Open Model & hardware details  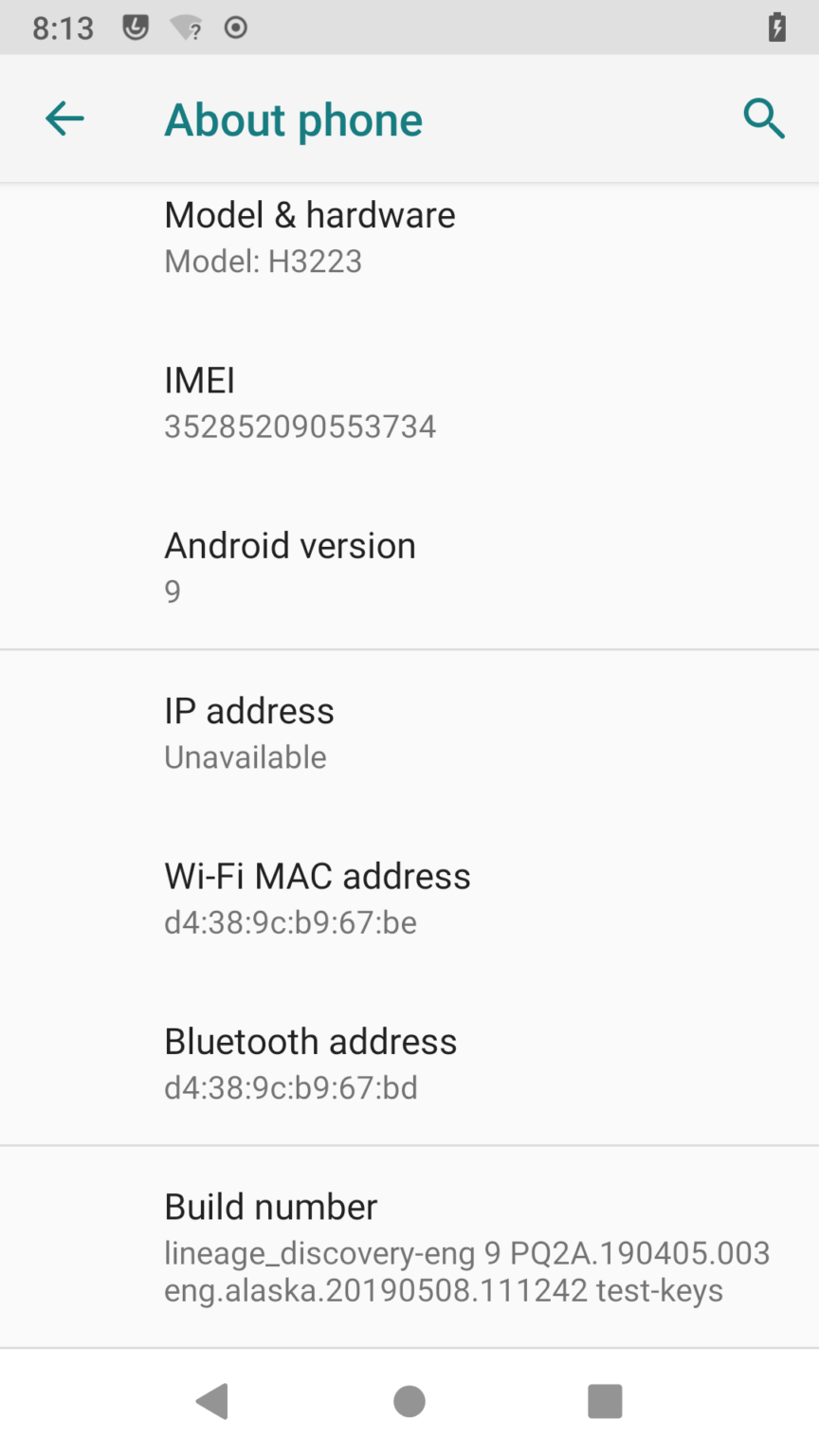(408, 237)
